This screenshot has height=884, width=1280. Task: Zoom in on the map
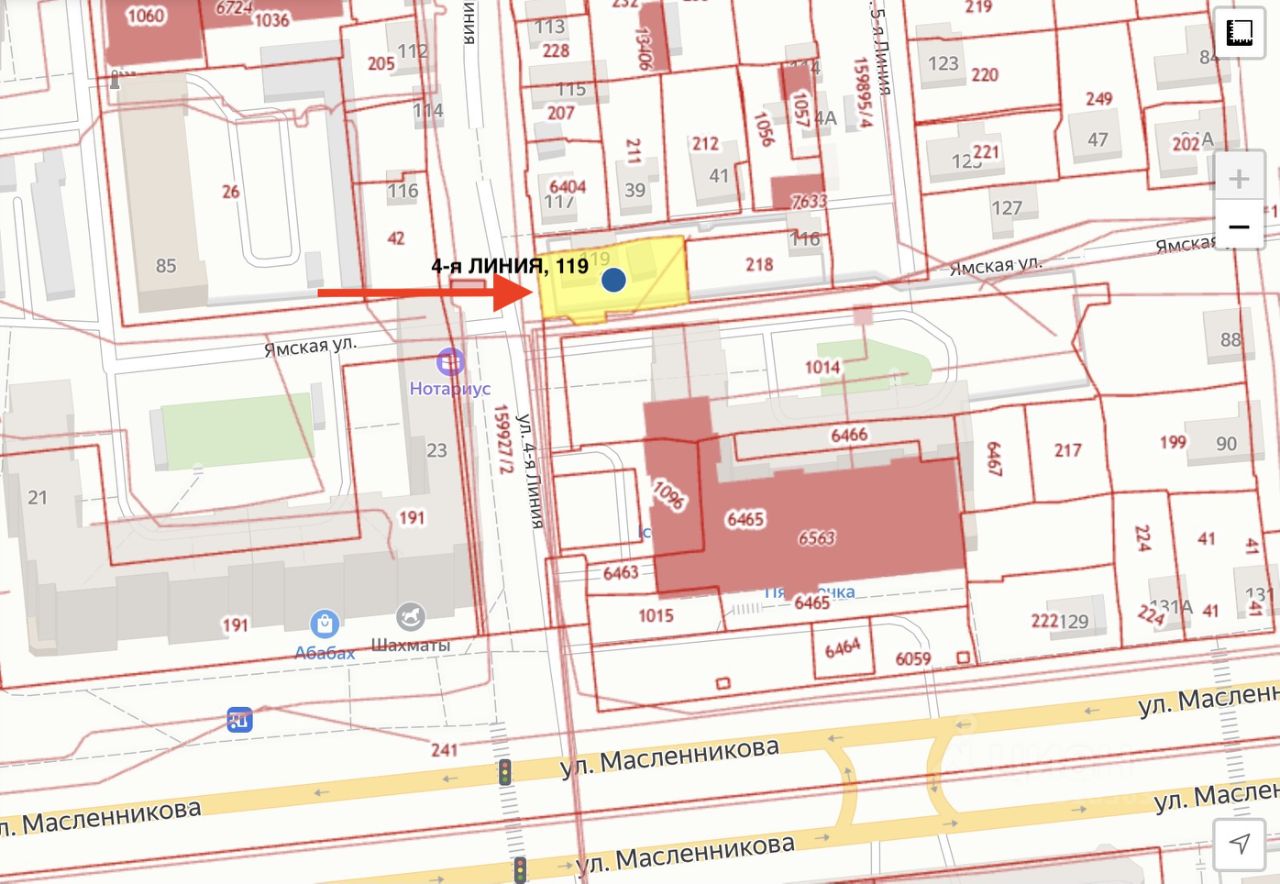[1239, 180]
